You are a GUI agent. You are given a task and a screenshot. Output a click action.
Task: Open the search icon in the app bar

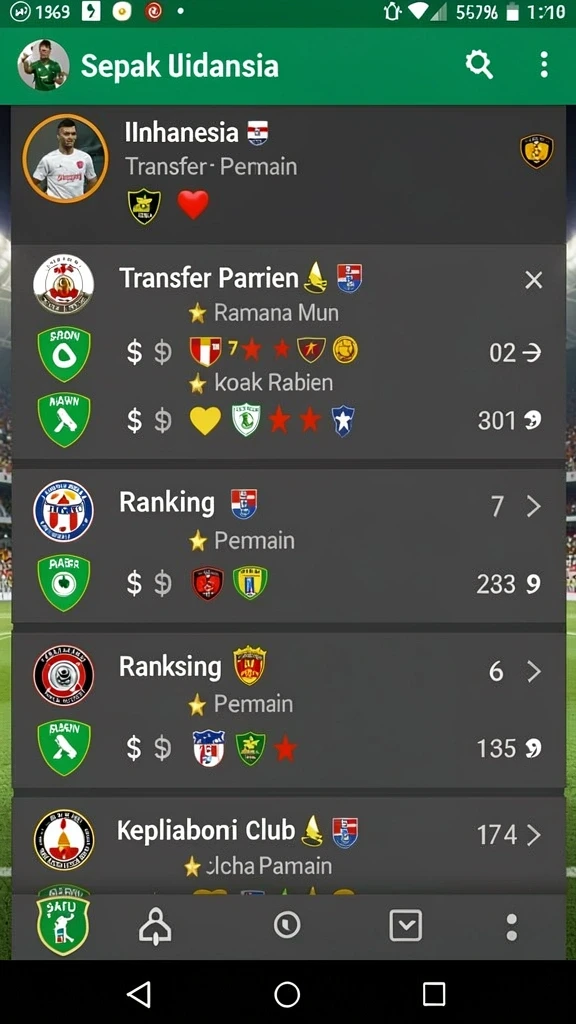[479, 65]
